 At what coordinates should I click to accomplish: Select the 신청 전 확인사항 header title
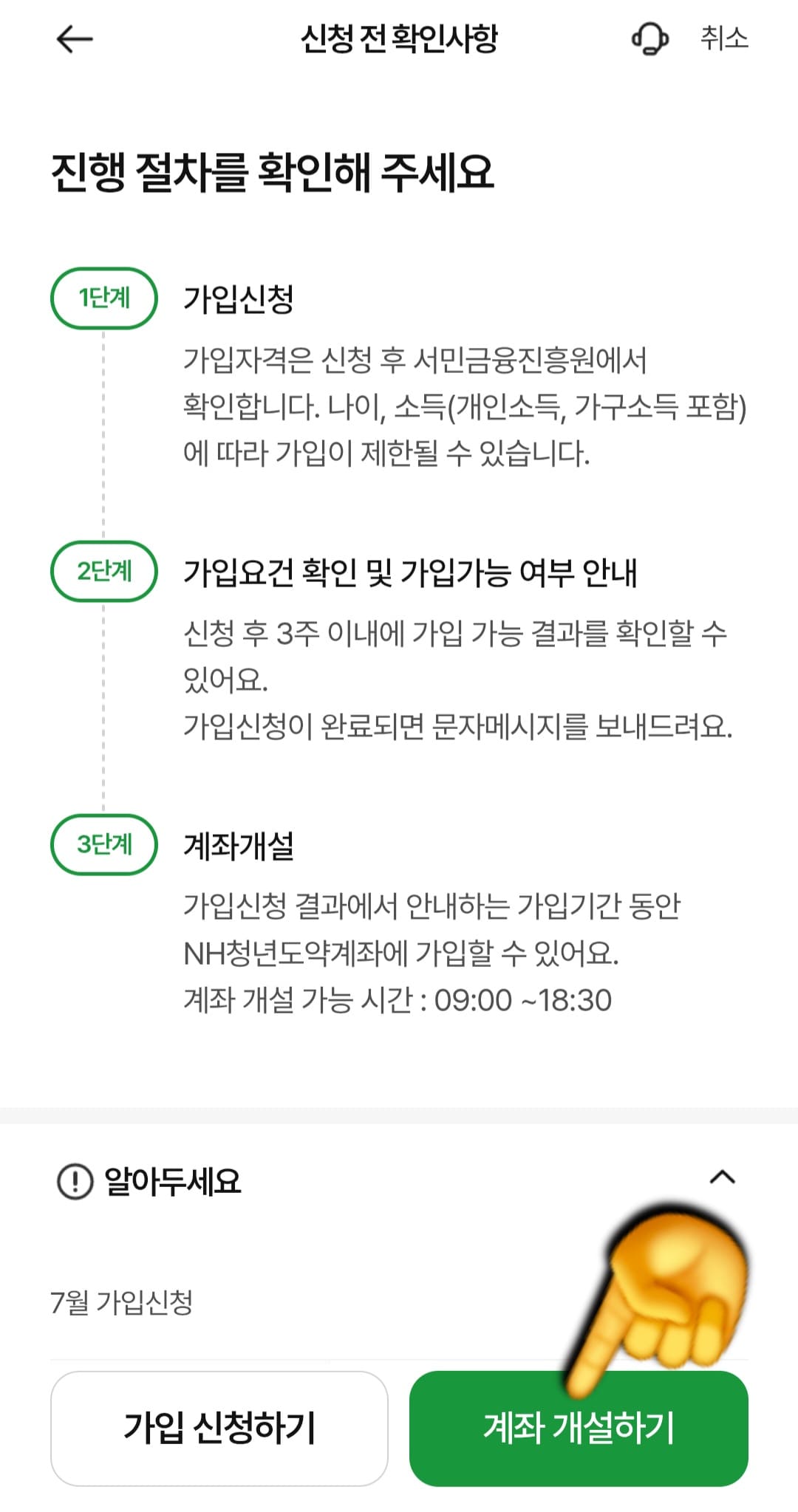pyautogui.click(x=399, y=38)
